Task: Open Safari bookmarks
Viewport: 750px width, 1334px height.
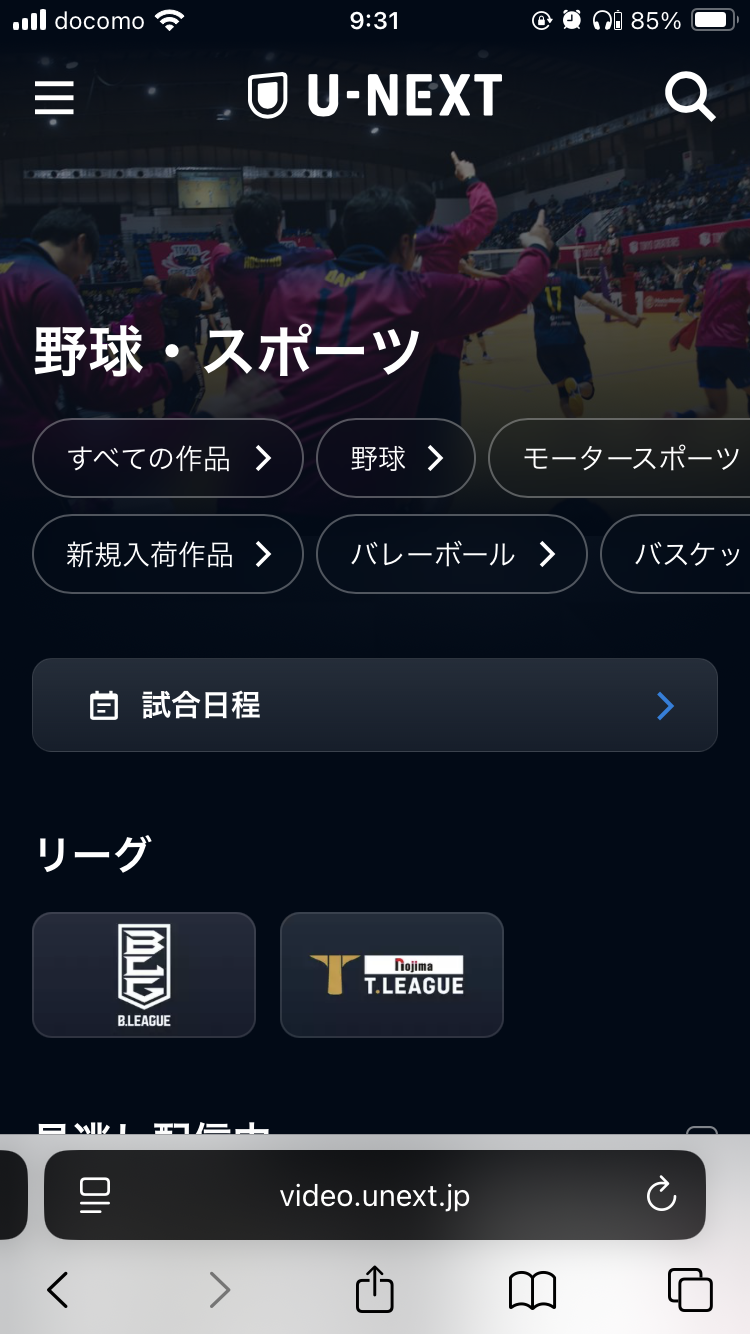Action: coord(532,1290)
